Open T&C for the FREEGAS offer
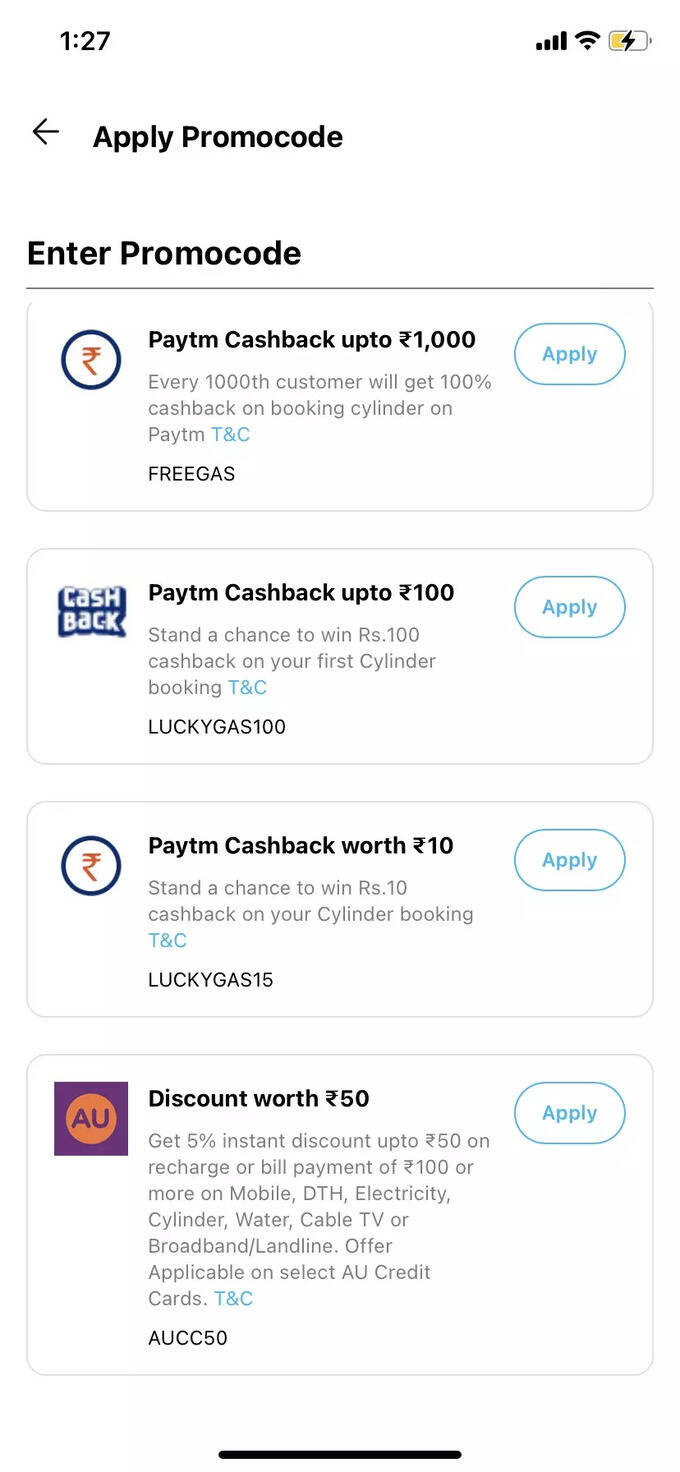The width and height of the screenshot is (680, 1472). (230, 434)
